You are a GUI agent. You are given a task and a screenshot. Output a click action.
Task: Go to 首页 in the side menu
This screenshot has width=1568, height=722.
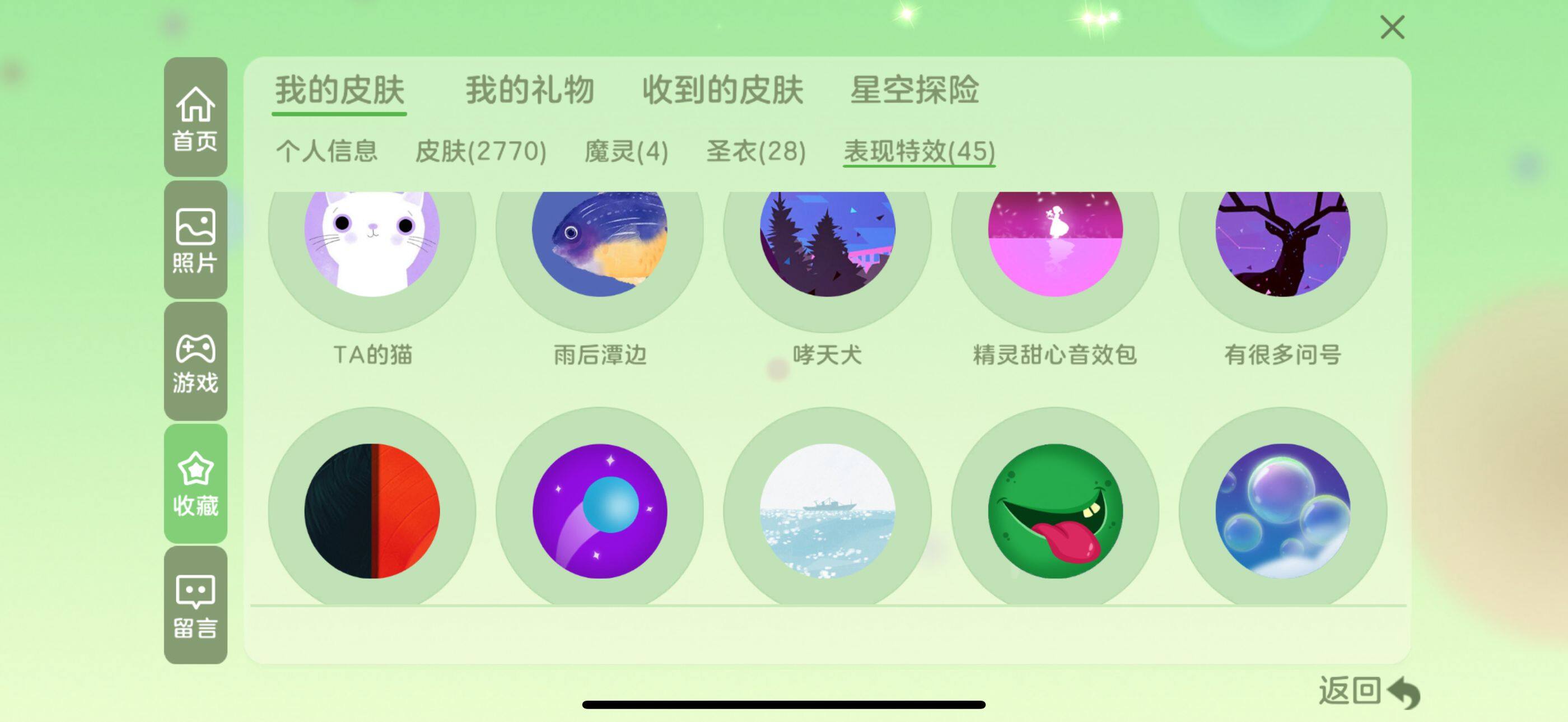coord(195,118)
